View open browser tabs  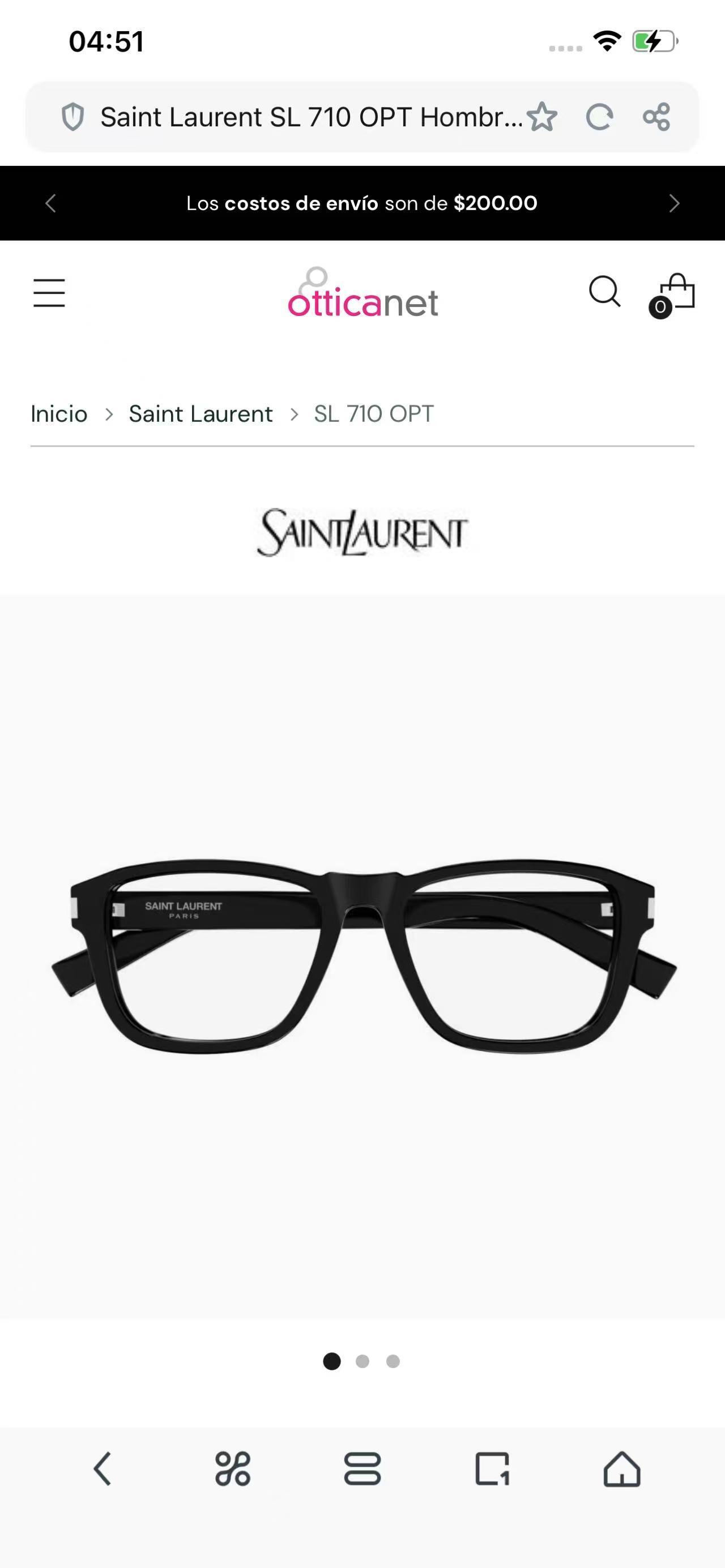492,1469
